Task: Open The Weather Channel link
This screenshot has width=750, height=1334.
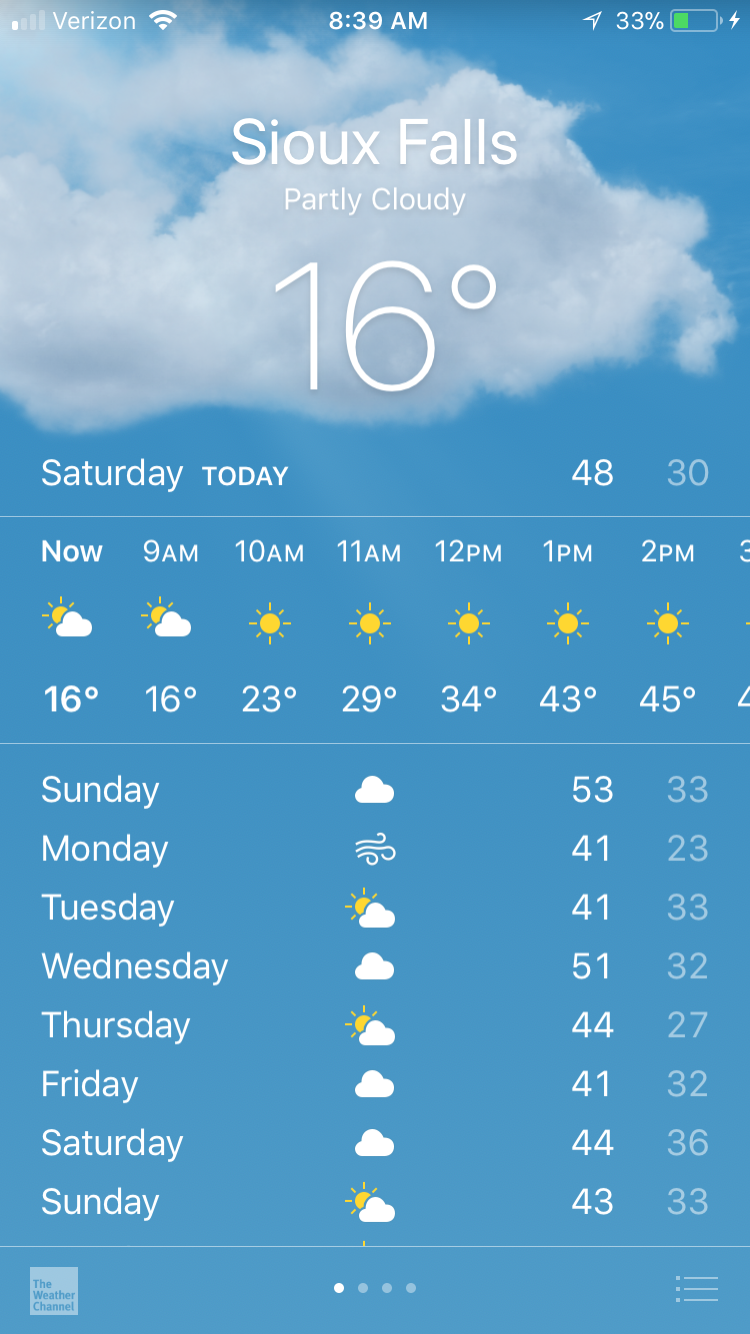Action: pos(54,1290)
